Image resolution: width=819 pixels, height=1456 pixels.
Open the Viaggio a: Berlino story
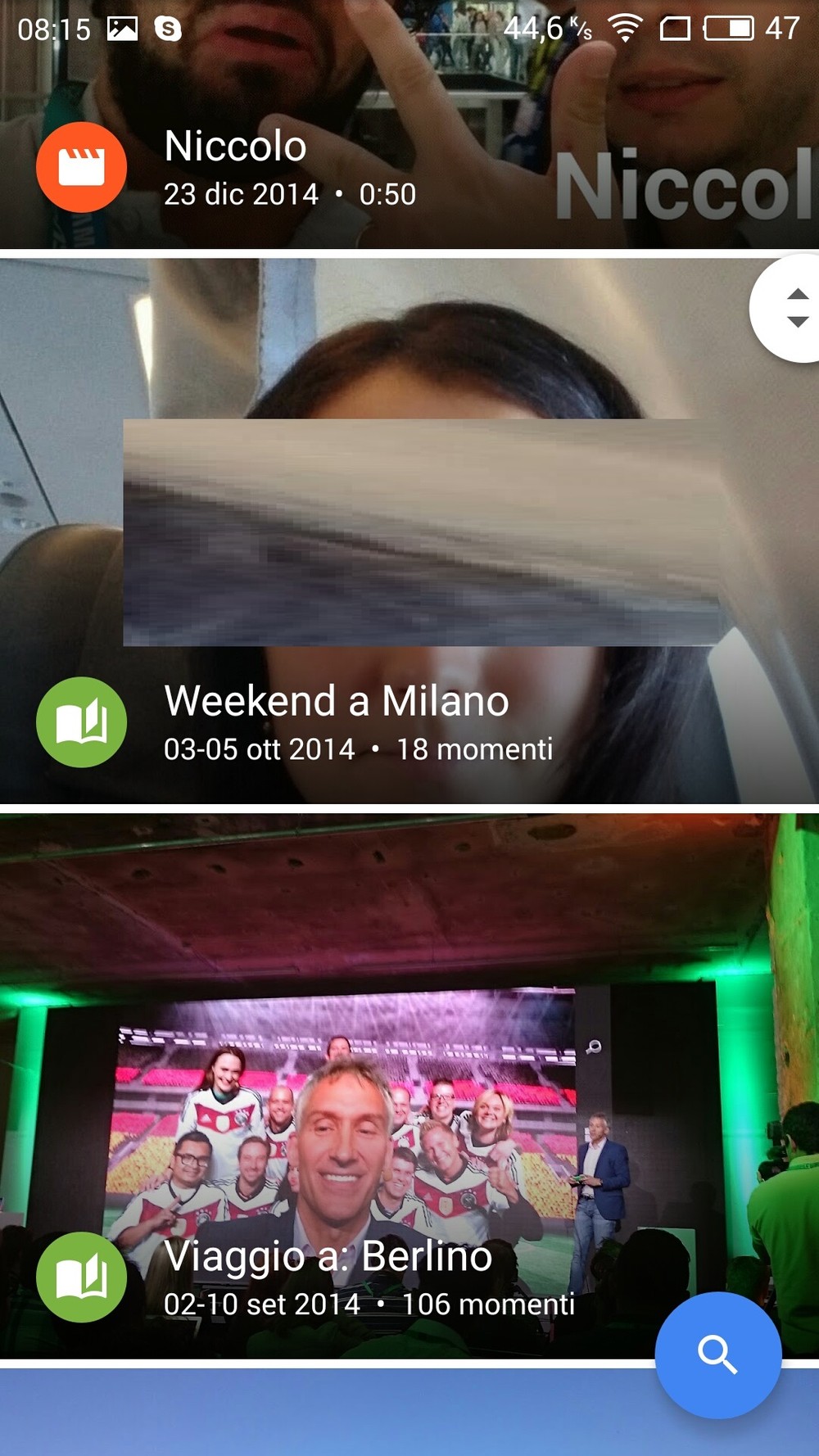[x=409, y=1086]
